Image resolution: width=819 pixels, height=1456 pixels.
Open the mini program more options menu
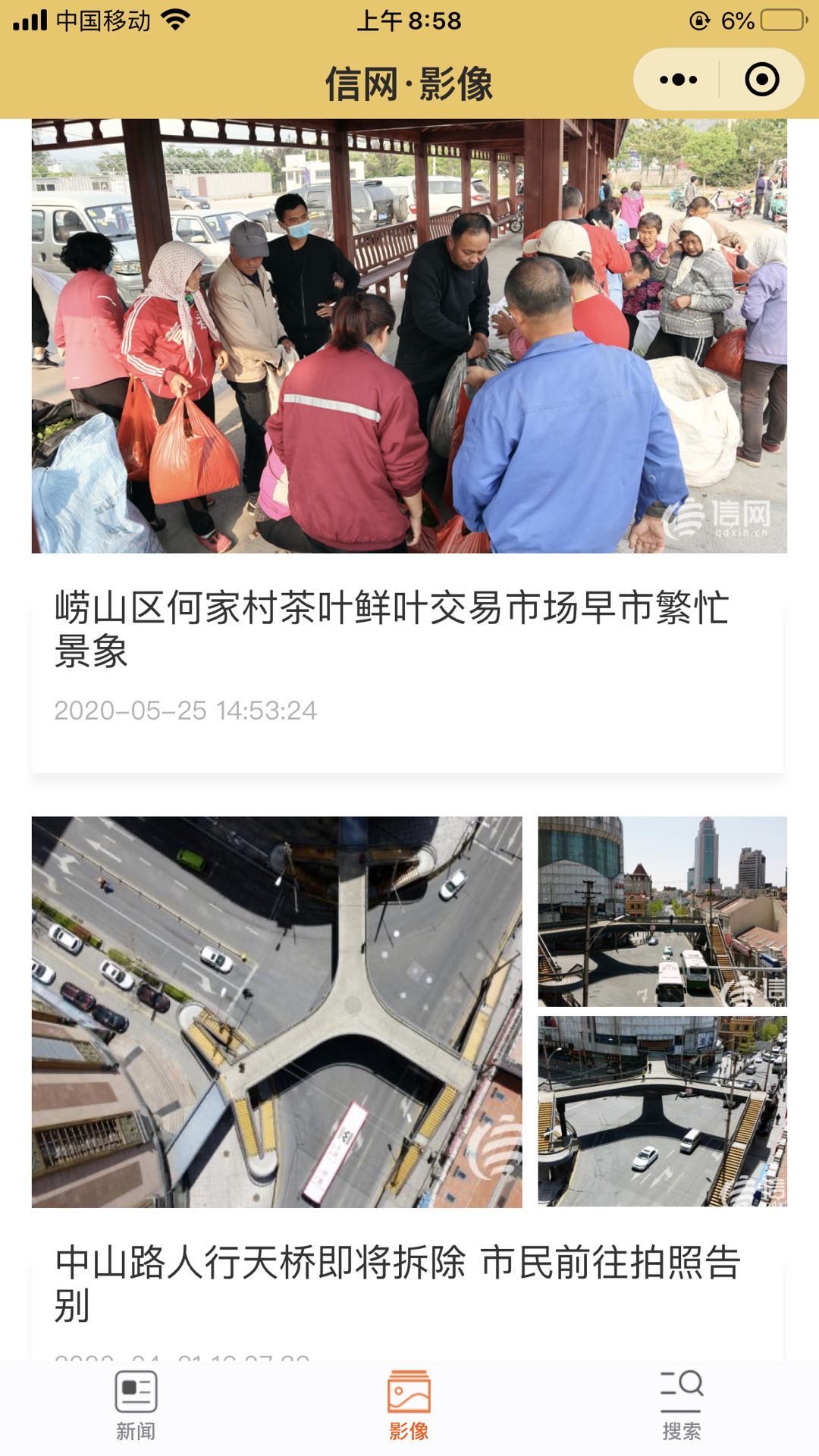coord(678,80)
